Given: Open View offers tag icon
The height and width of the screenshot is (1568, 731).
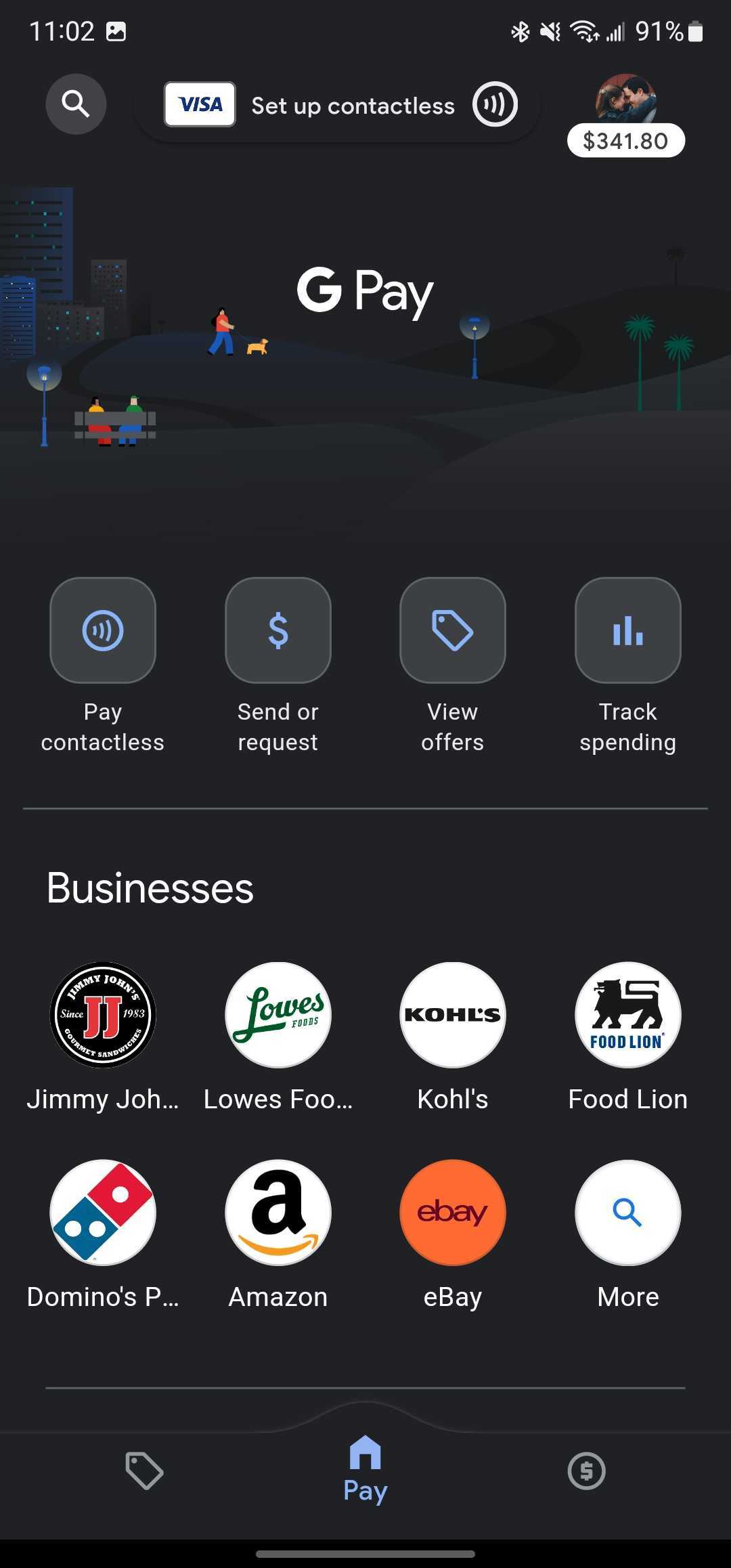Looking at the screenshot, I should tap(452, 630).
